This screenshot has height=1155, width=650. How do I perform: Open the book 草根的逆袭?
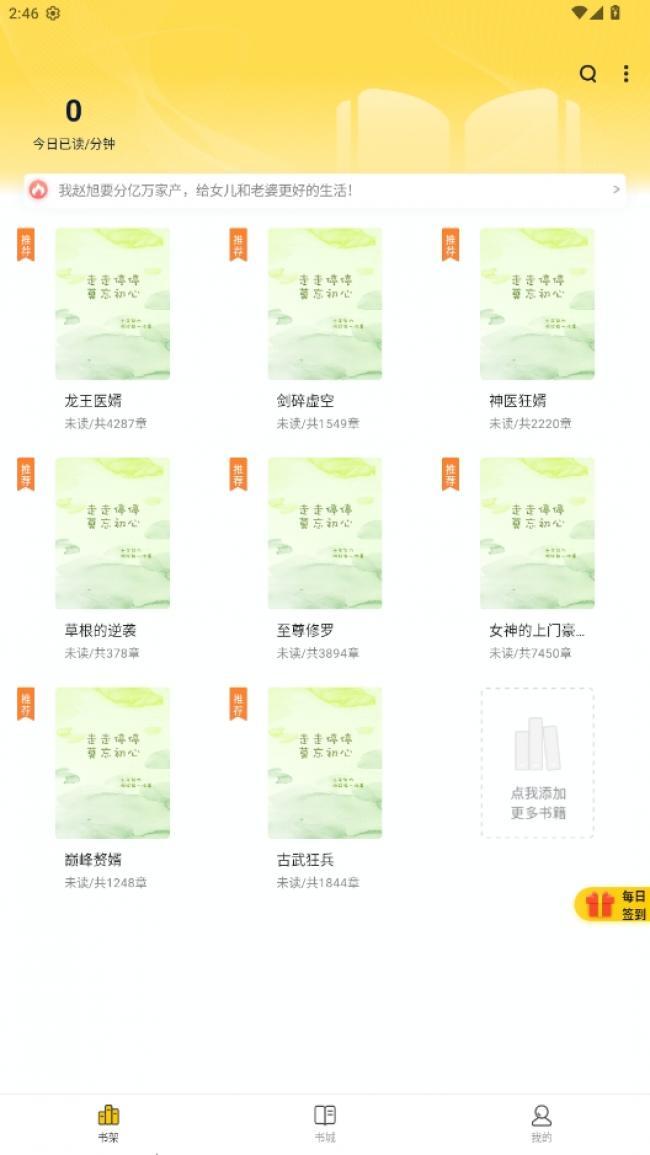(x=112, y=533)
